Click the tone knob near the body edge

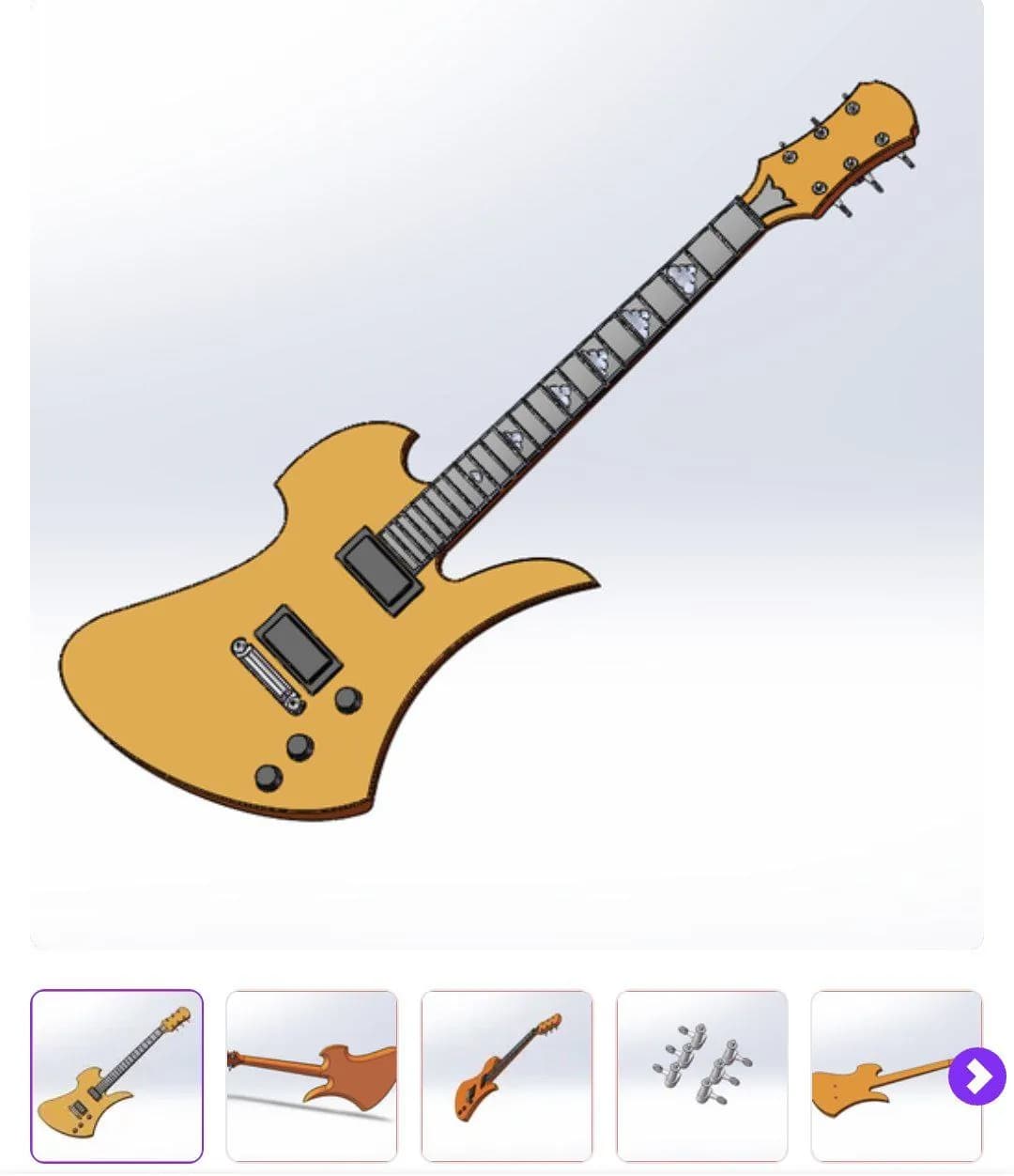[x=269, y=776]
